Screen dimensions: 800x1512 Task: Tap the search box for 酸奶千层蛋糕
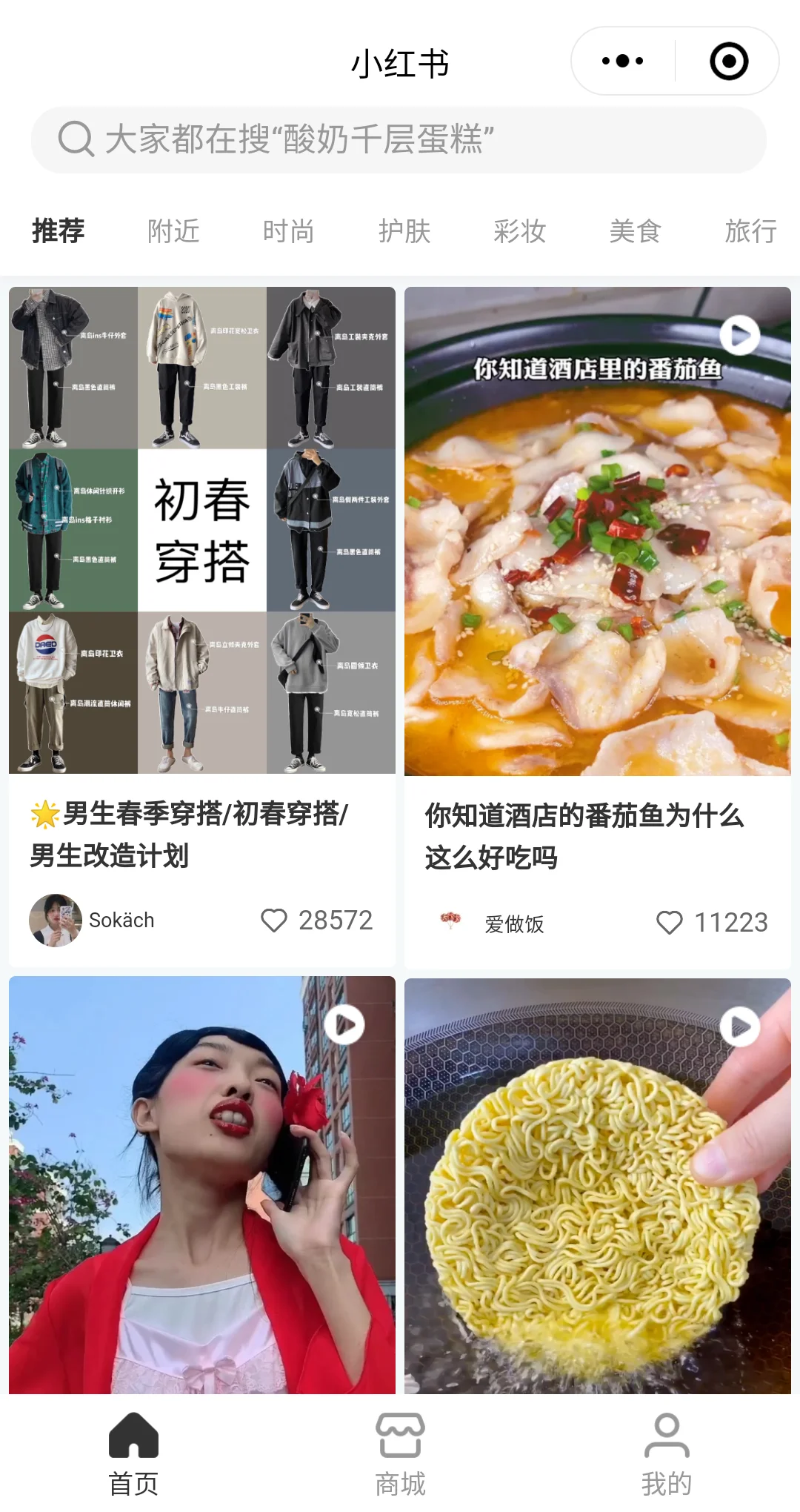[399, 140]
